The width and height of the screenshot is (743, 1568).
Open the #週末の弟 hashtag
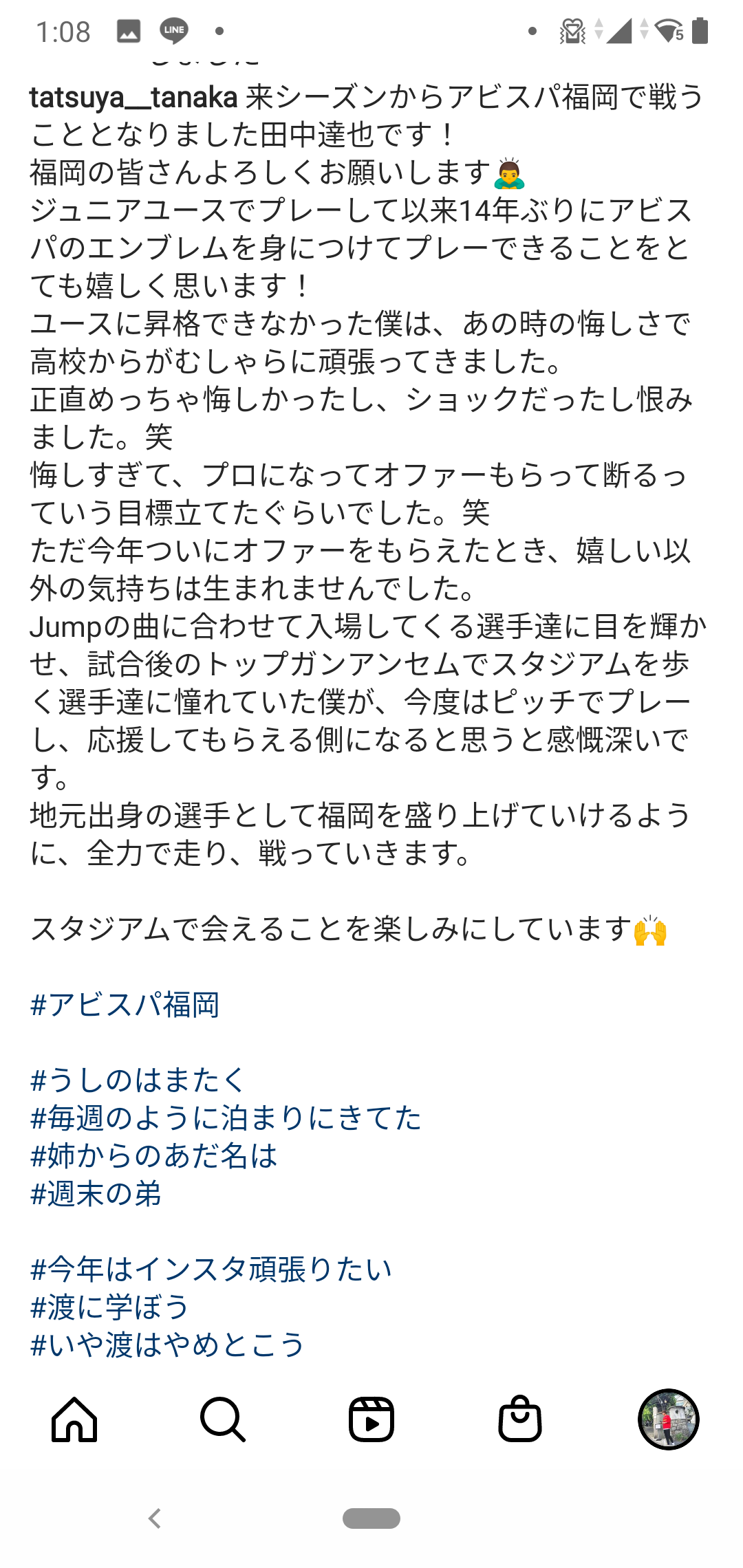96,1194
